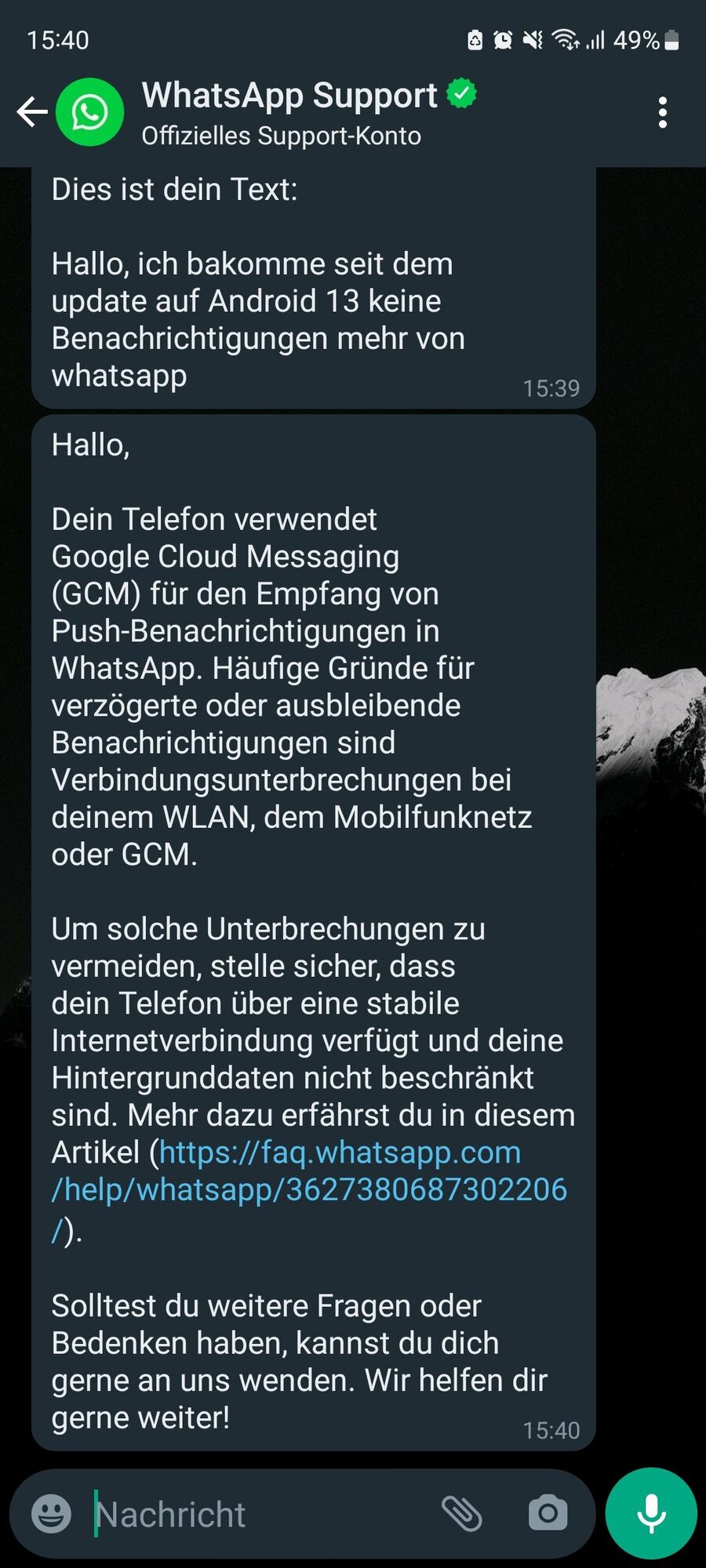
Task: Open the emoji picker
Action: click(52, 1514)
